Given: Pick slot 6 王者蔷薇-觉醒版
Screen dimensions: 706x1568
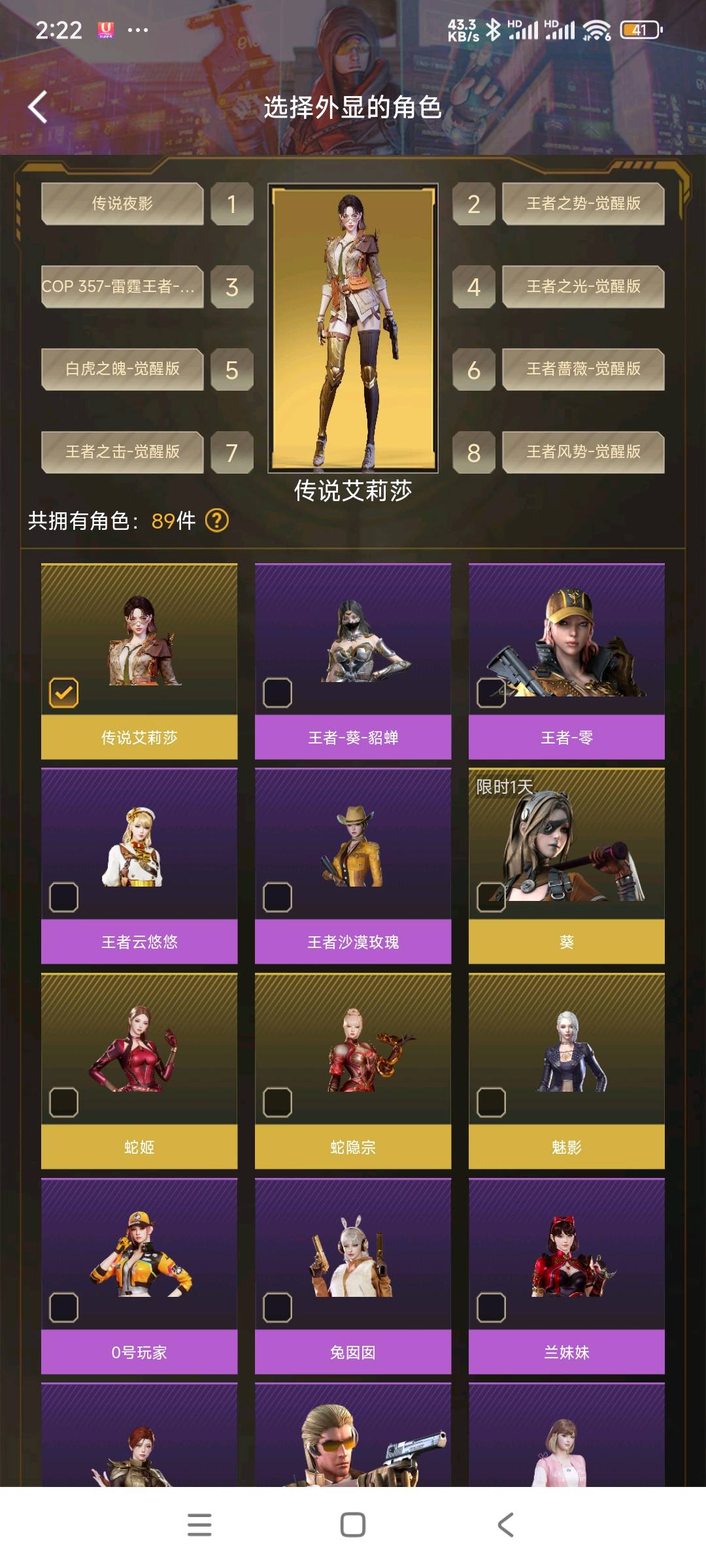Looking at the screenshot, I should coord(583,369).
